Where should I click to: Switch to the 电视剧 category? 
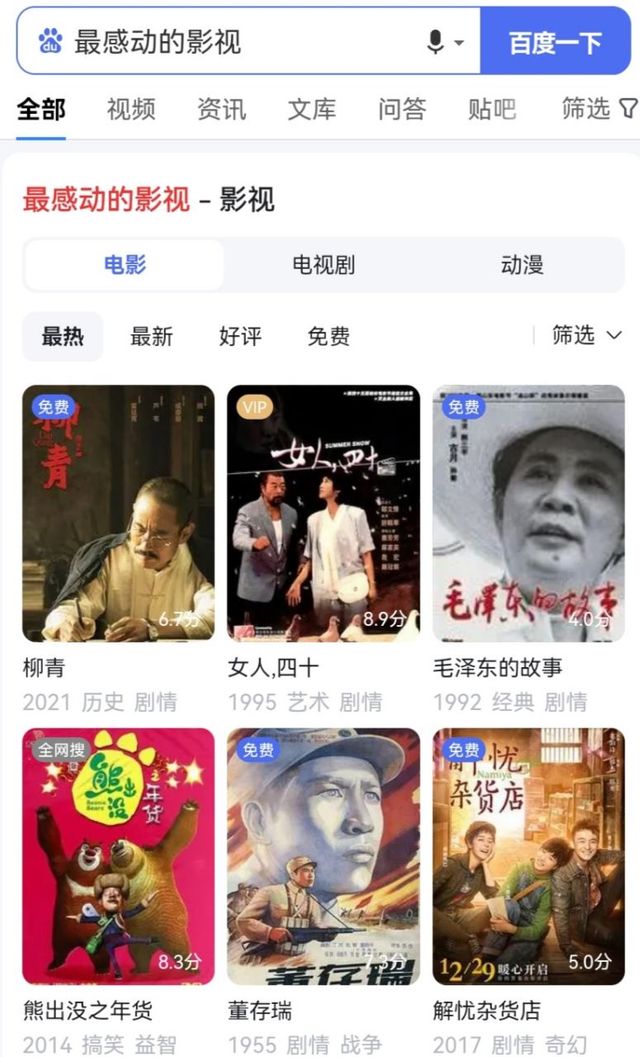pyautogui.click(x=323, y=265)
